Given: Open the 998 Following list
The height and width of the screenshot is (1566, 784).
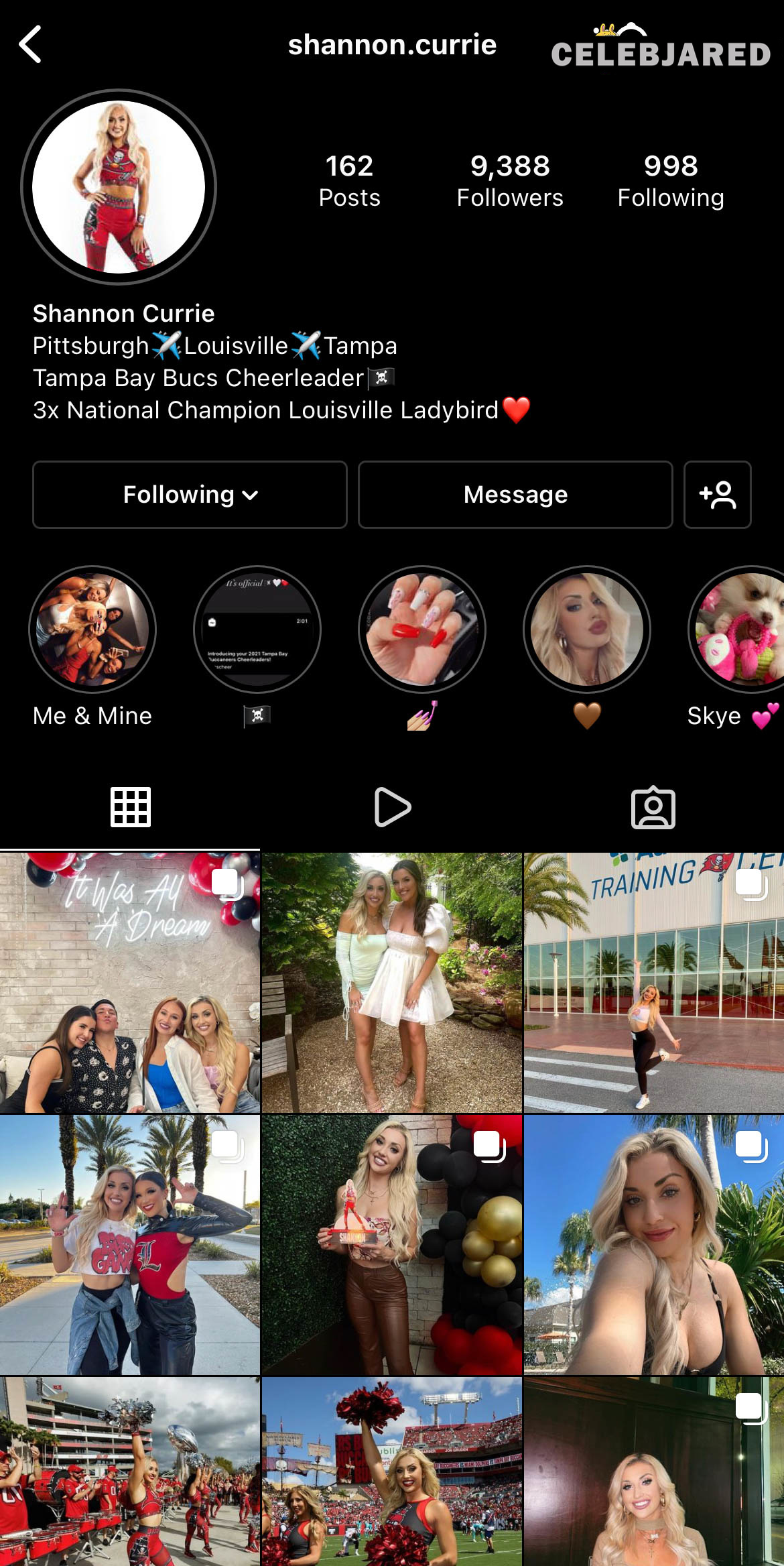Looking at the screenshot, I should pyautogui.click(x=671, y=181).
